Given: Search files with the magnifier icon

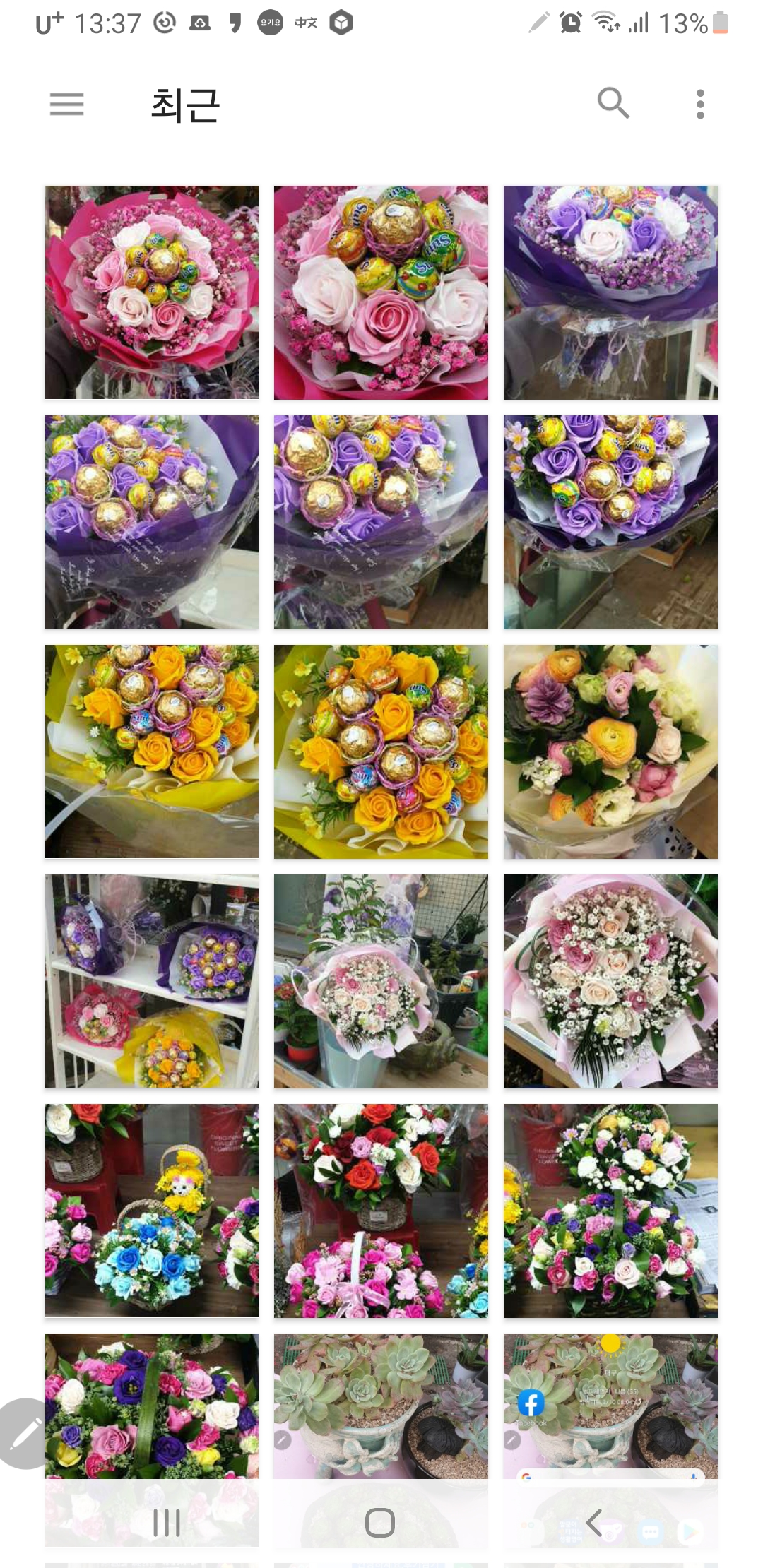Looking at the screenshot, I should click(x=613, y=104).
